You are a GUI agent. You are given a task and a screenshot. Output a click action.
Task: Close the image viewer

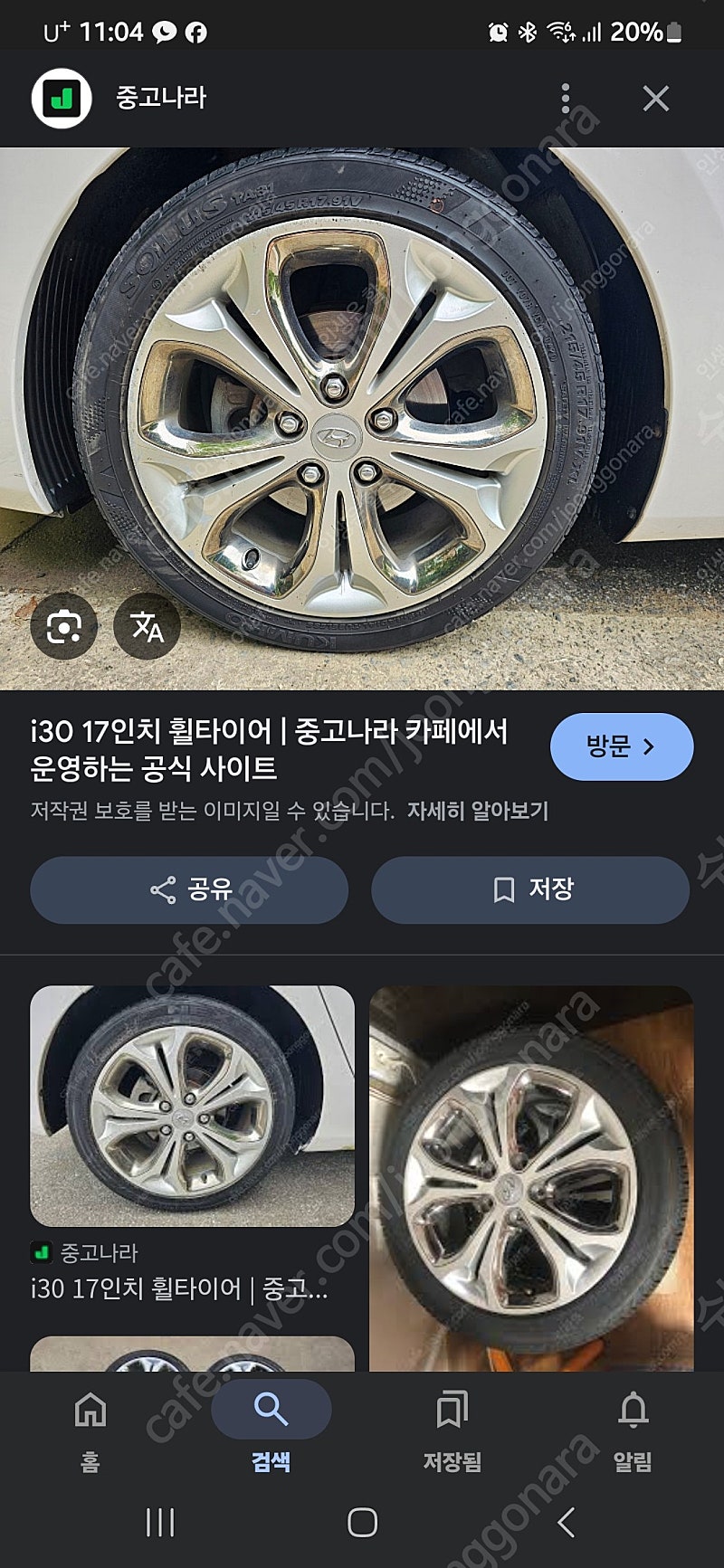click(656, 98)
